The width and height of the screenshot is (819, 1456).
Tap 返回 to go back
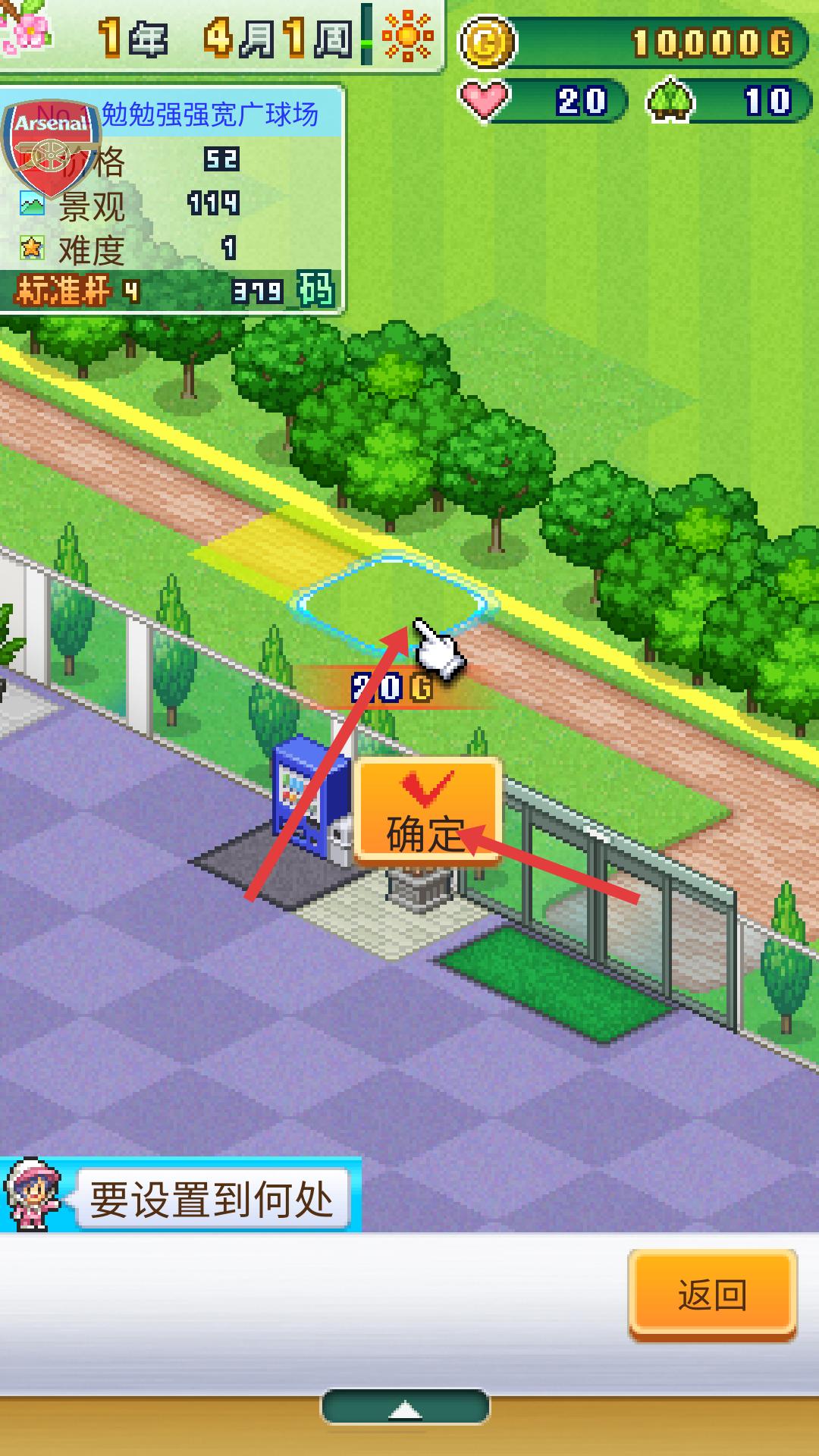[x=711, y=1294]
